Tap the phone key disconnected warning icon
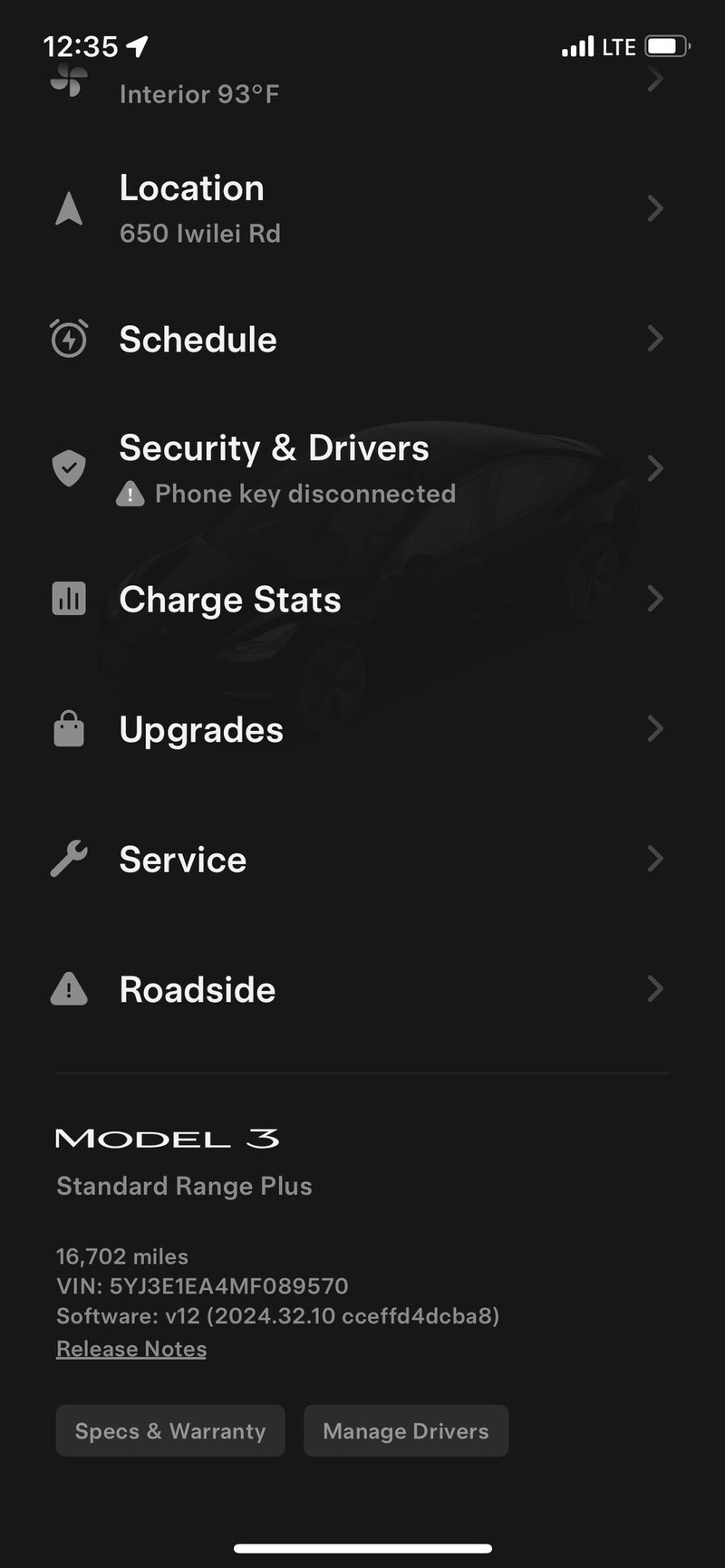 [130, 494]
